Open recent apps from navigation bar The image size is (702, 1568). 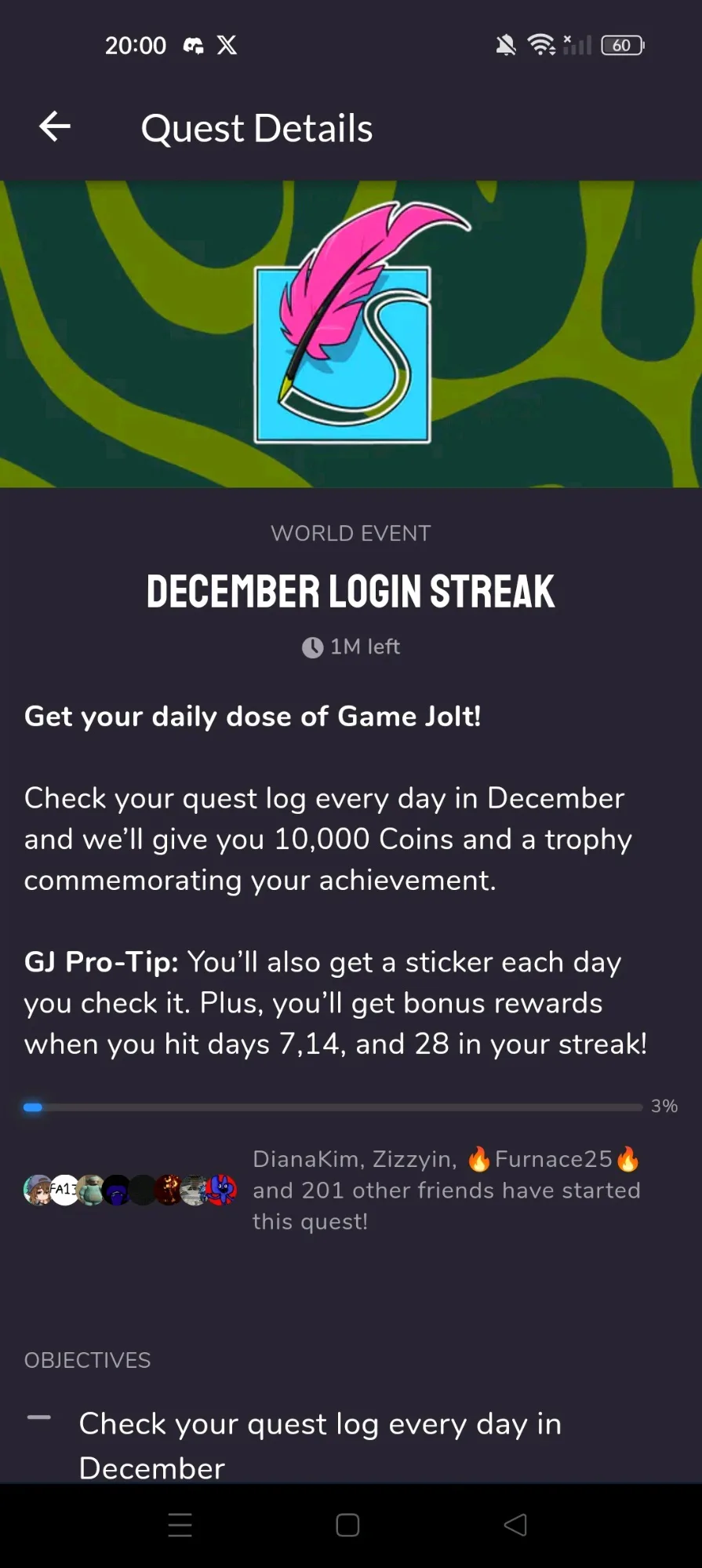pyautogui.click(x=180, y=1525)
